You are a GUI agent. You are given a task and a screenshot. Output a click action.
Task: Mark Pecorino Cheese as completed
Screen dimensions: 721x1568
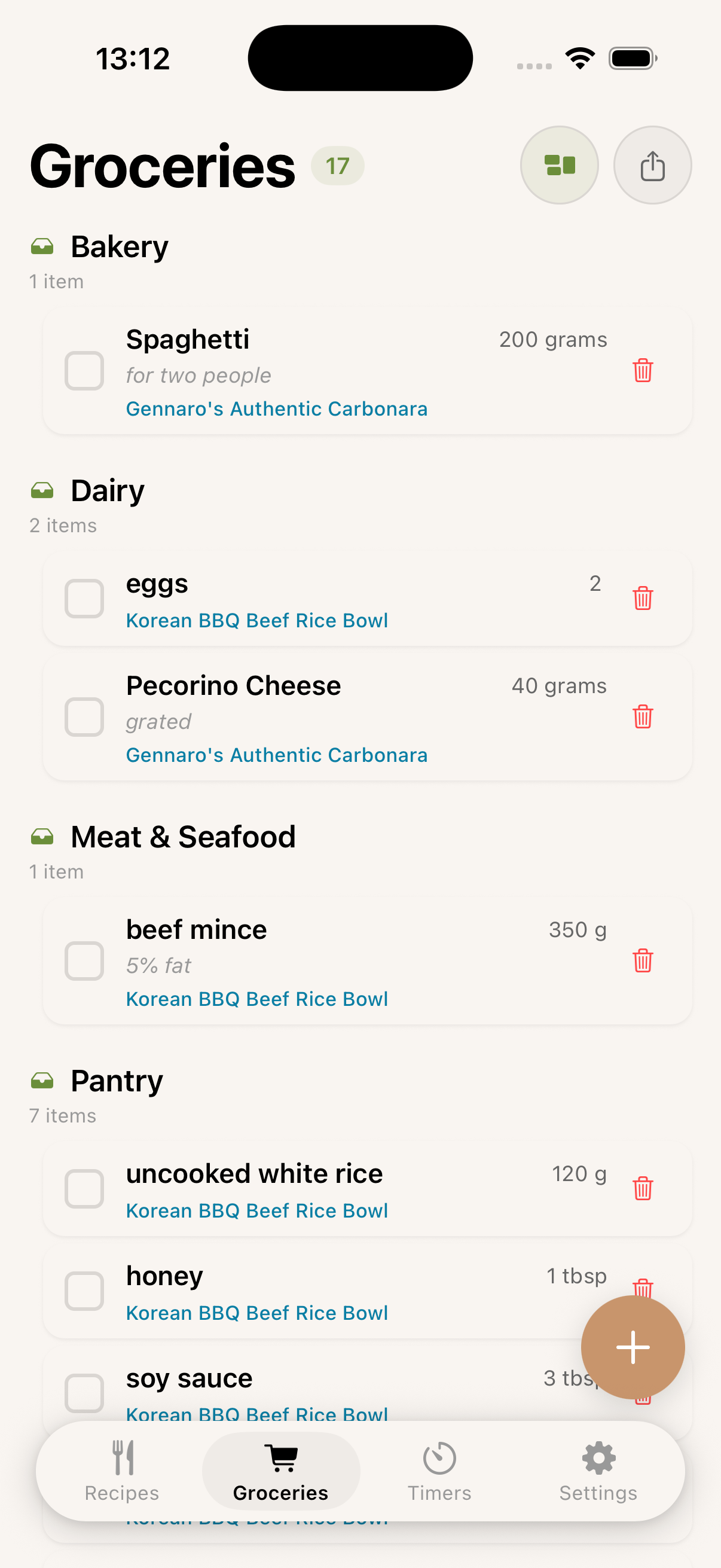pyautogui.click(x=84, y=717)
